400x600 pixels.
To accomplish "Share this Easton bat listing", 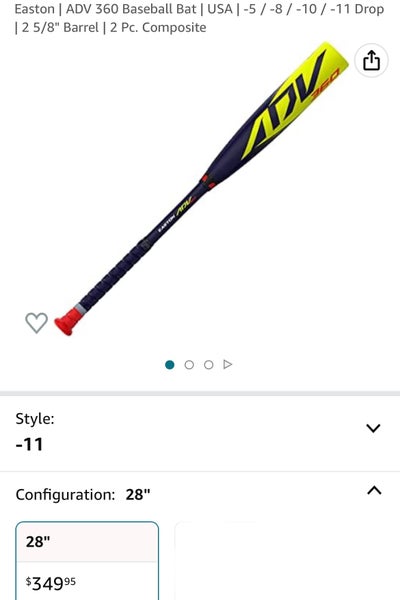I will pos(371,60).
